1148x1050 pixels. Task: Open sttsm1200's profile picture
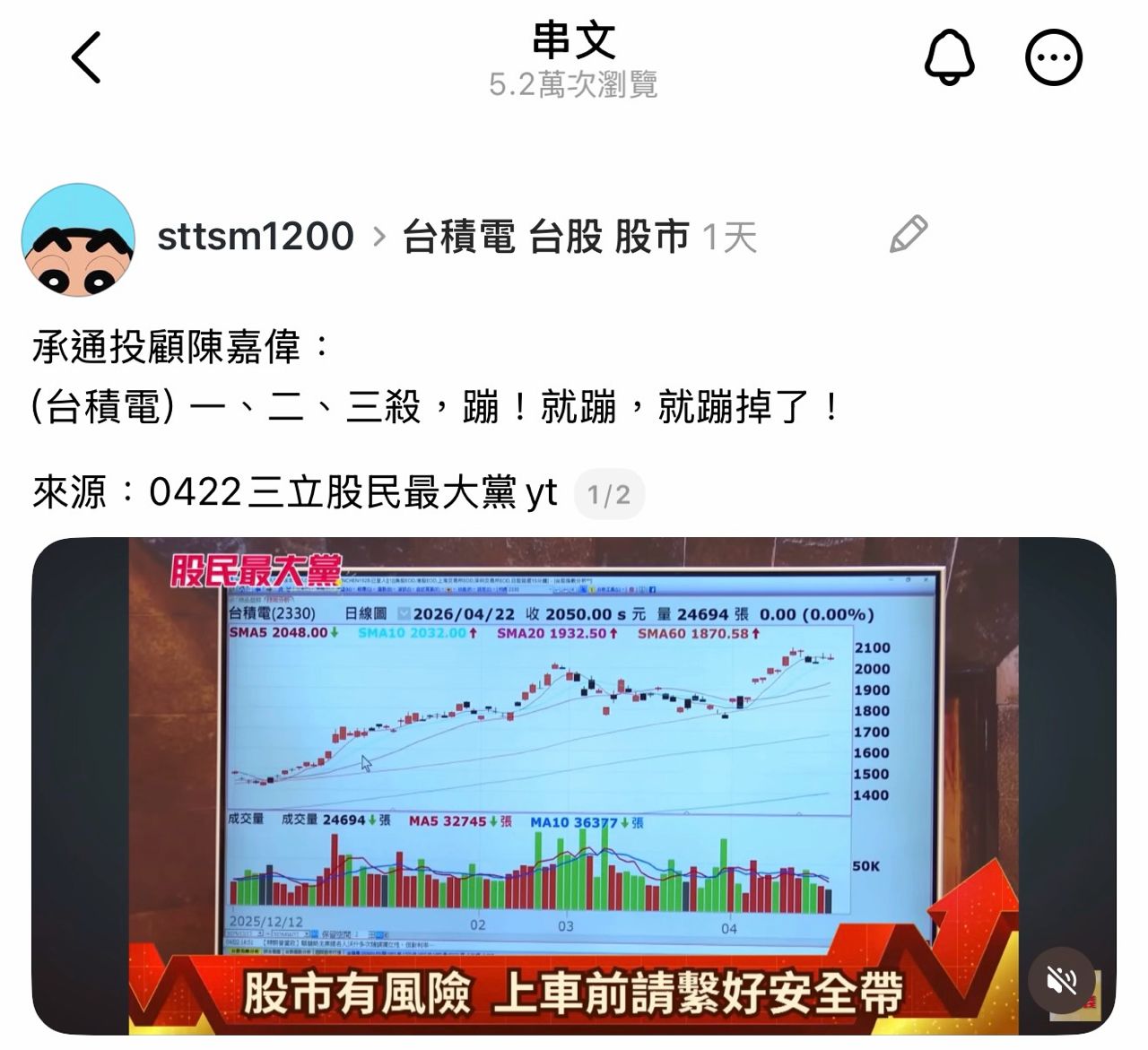78,240
